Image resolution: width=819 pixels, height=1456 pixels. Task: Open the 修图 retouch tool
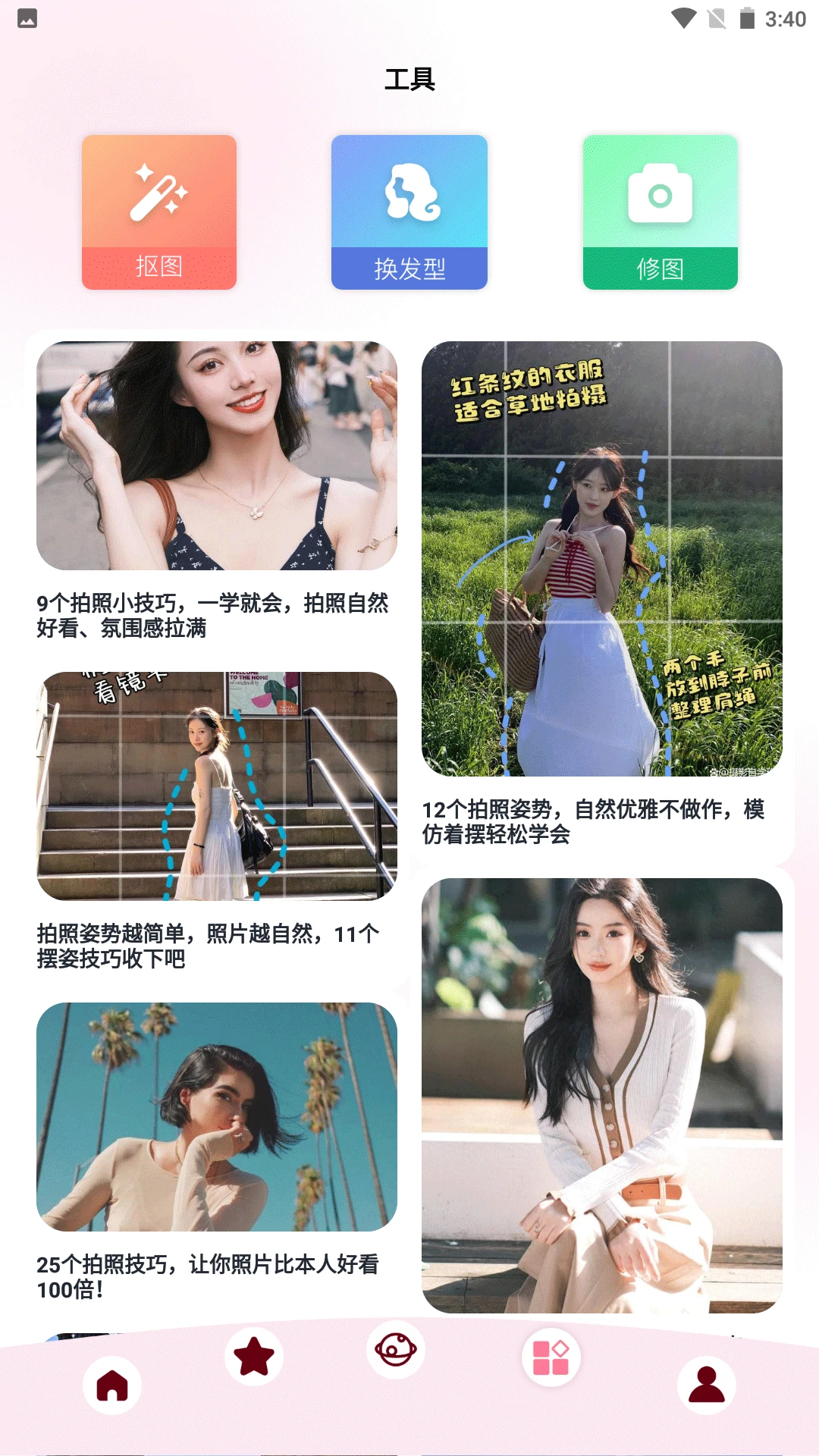tap(660, 212)
